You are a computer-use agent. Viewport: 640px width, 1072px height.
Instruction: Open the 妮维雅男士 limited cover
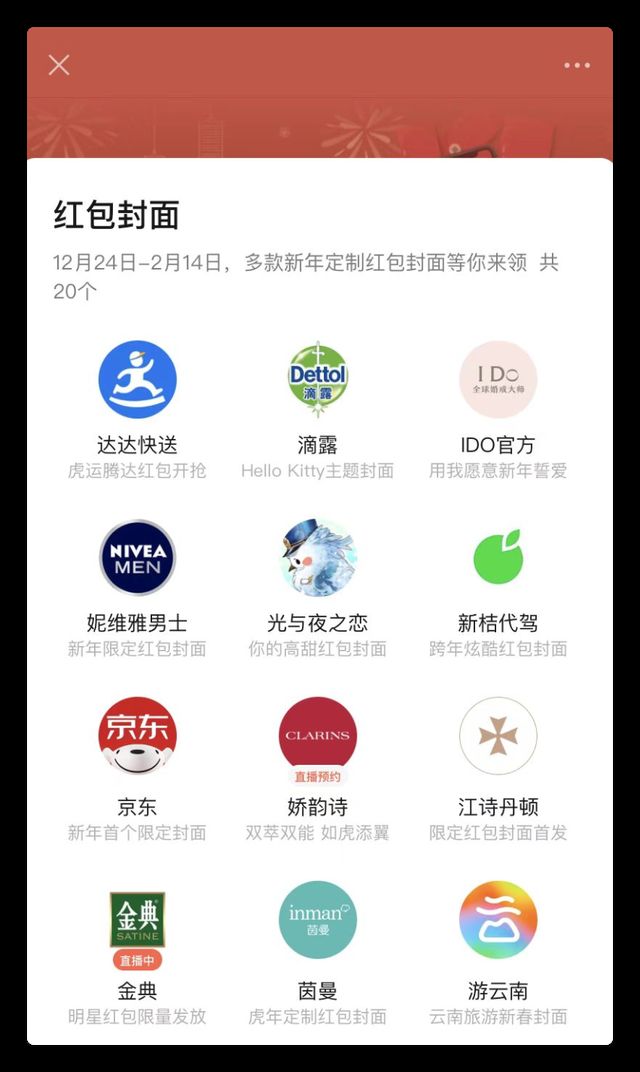coord(137,558)
